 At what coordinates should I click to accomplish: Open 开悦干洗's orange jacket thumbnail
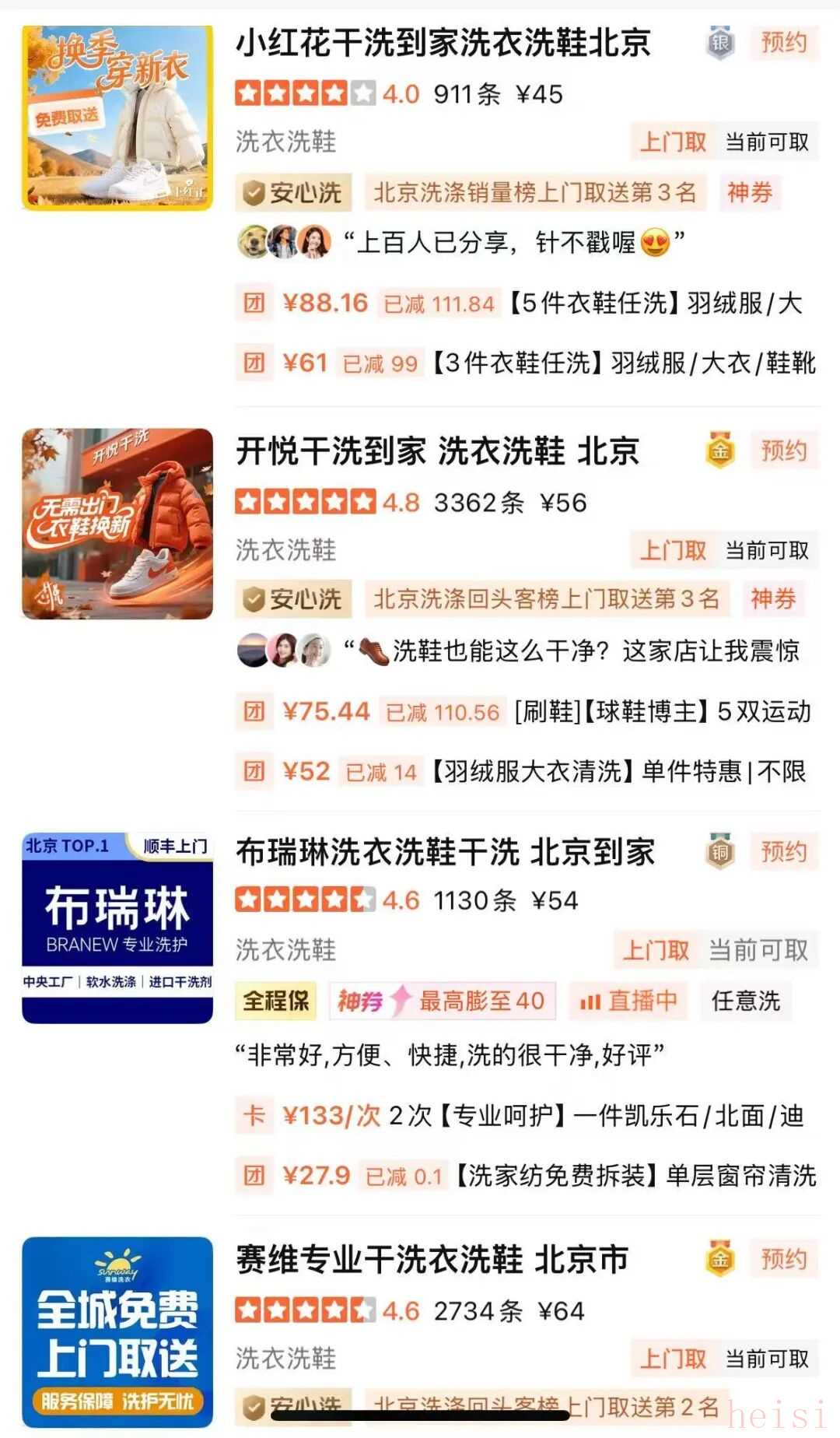(117, 524)
